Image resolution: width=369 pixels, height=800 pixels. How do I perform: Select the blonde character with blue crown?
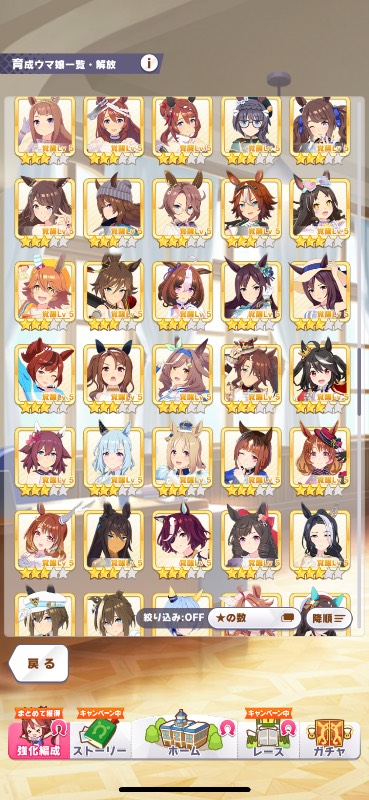tap(182, 462)
